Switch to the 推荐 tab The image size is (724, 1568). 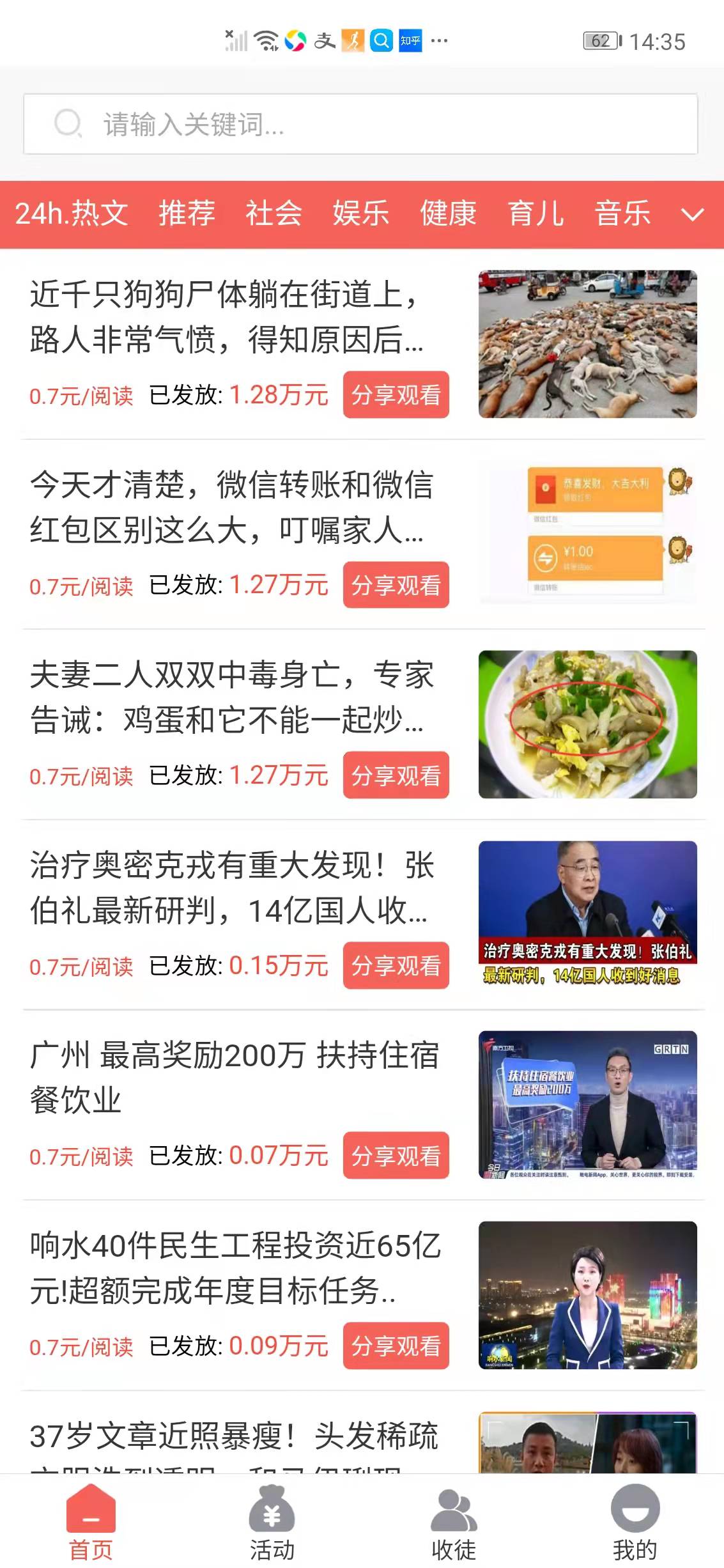186,214
